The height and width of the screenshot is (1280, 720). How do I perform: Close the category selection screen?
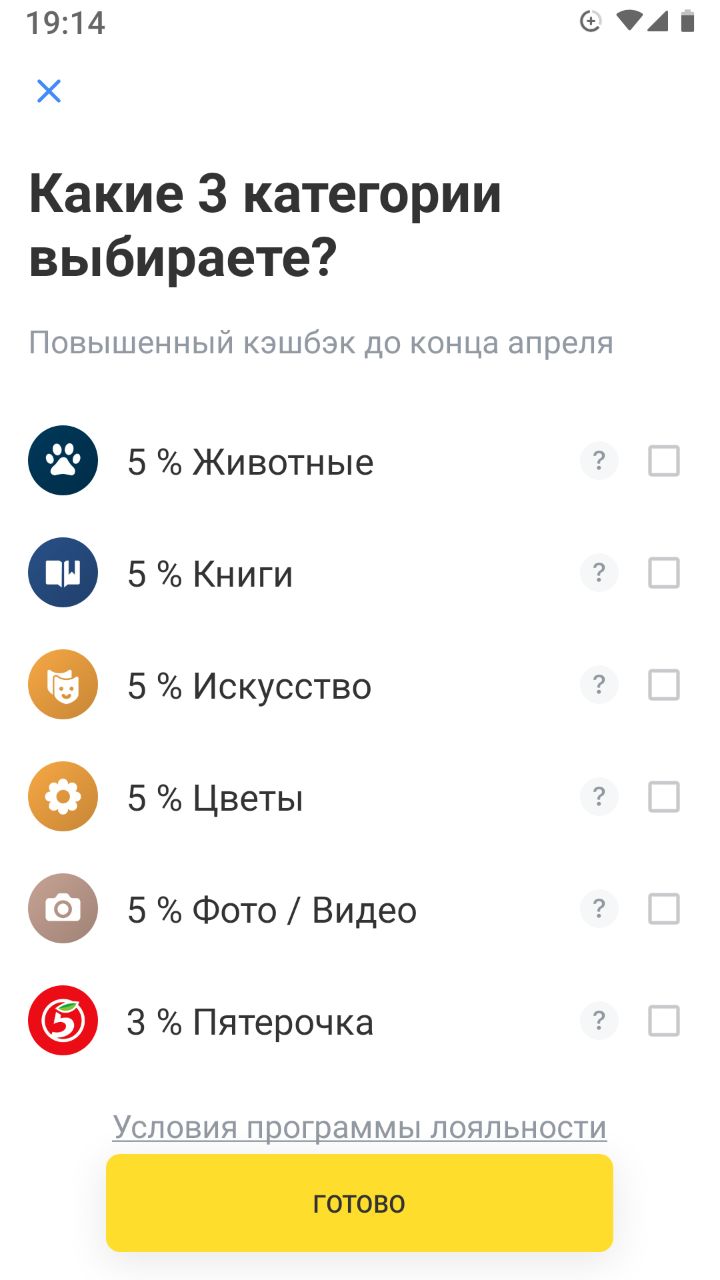pos(48,91)
